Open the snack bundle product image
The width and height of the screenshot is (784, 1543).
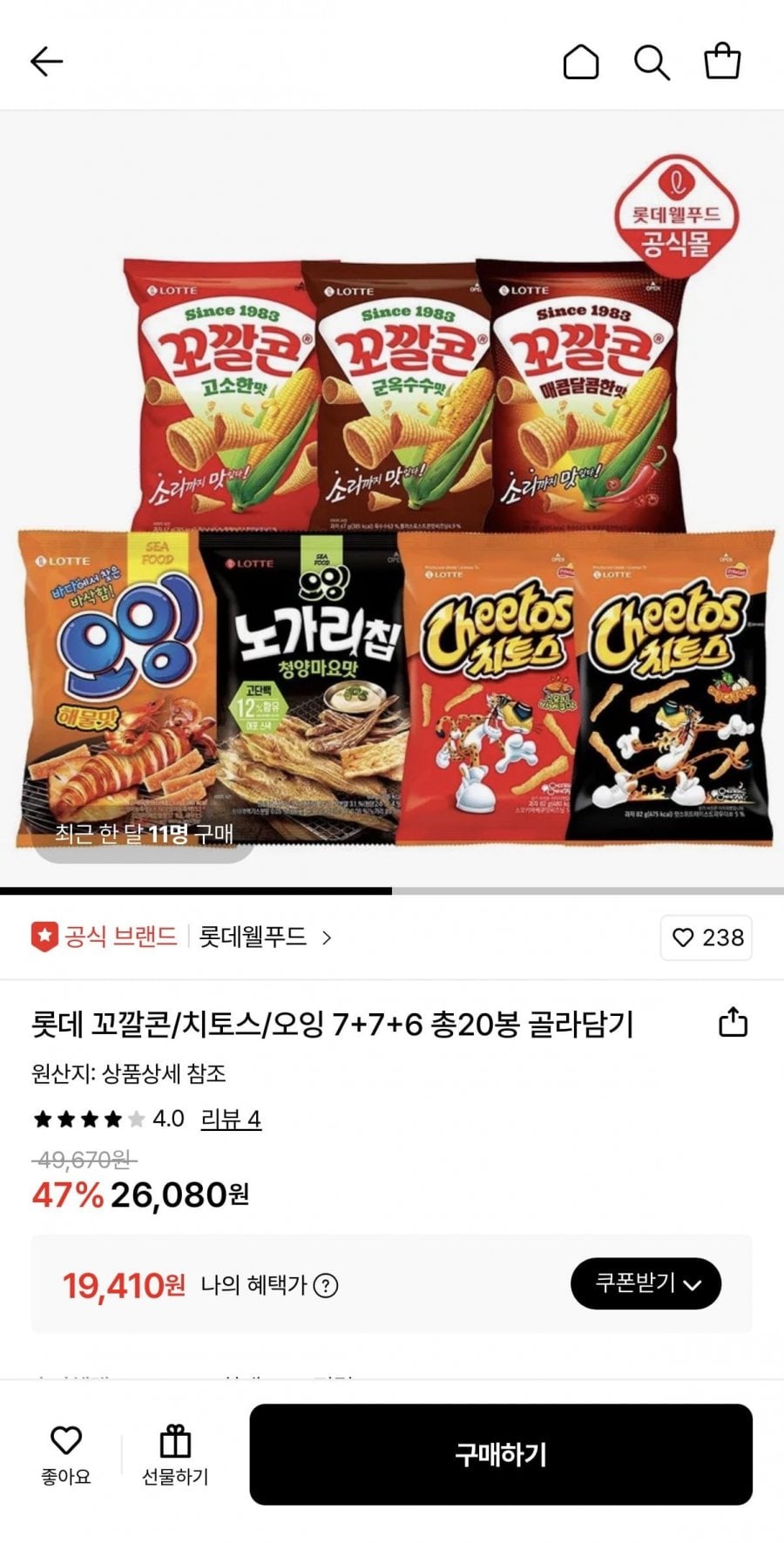(x=392, y=523)
